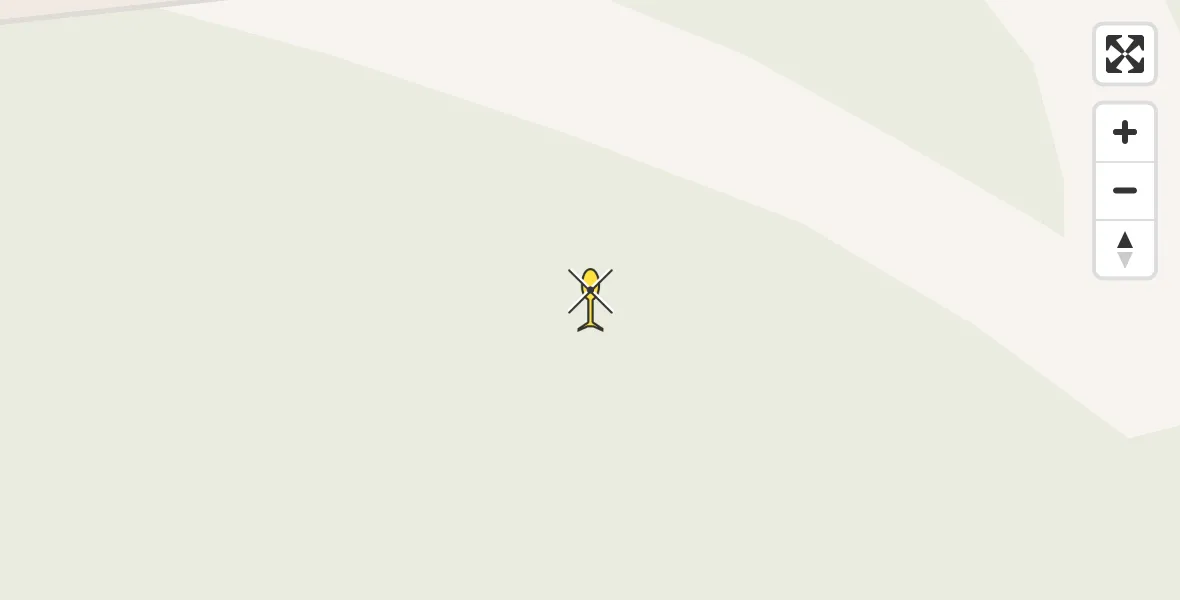Enter fullscreen map view
Image resolution: width=1180 pixels, height=600 pixels.
click(1124, 54)
